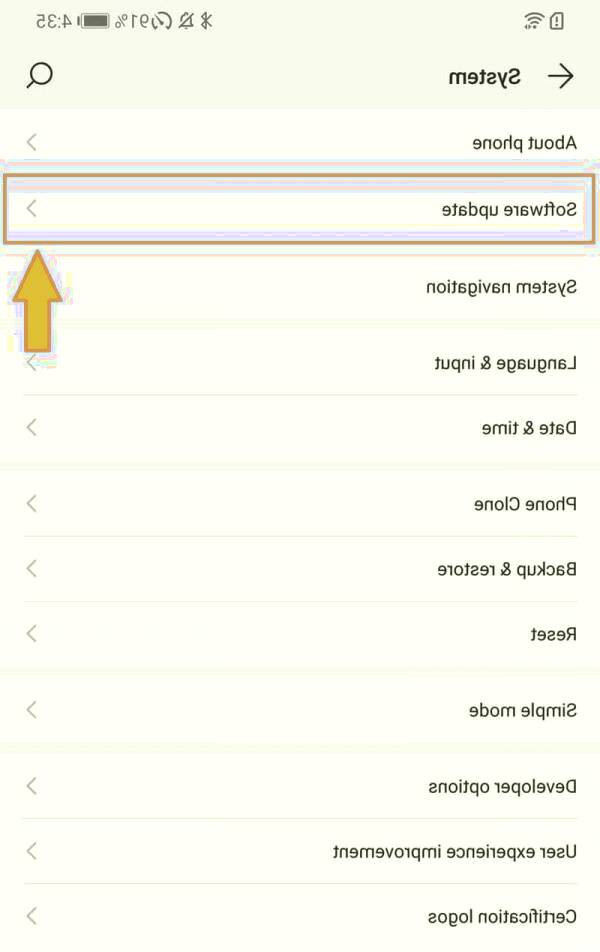
Task: Select the Software update row
Action: pyautogui.click(x=300, y=209)
